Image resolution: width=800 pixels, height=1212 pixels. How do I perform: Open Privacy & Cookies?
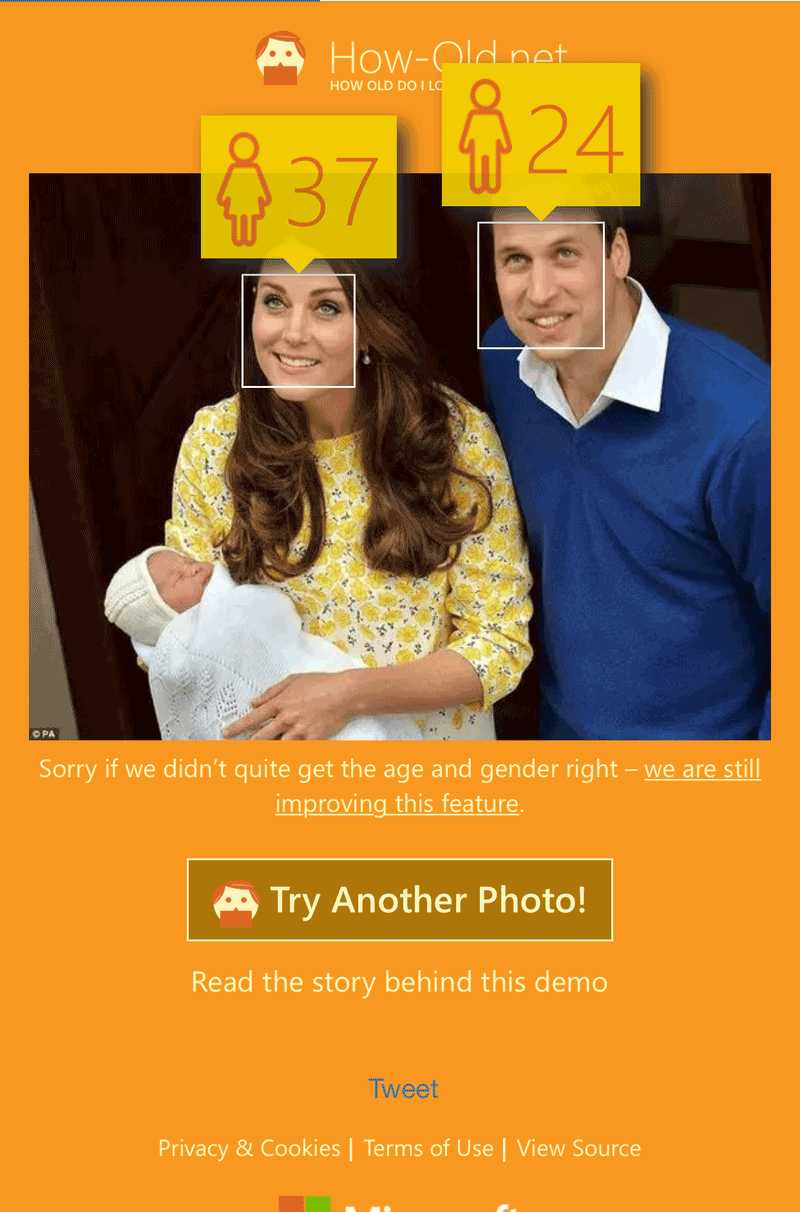[249, 1148]
